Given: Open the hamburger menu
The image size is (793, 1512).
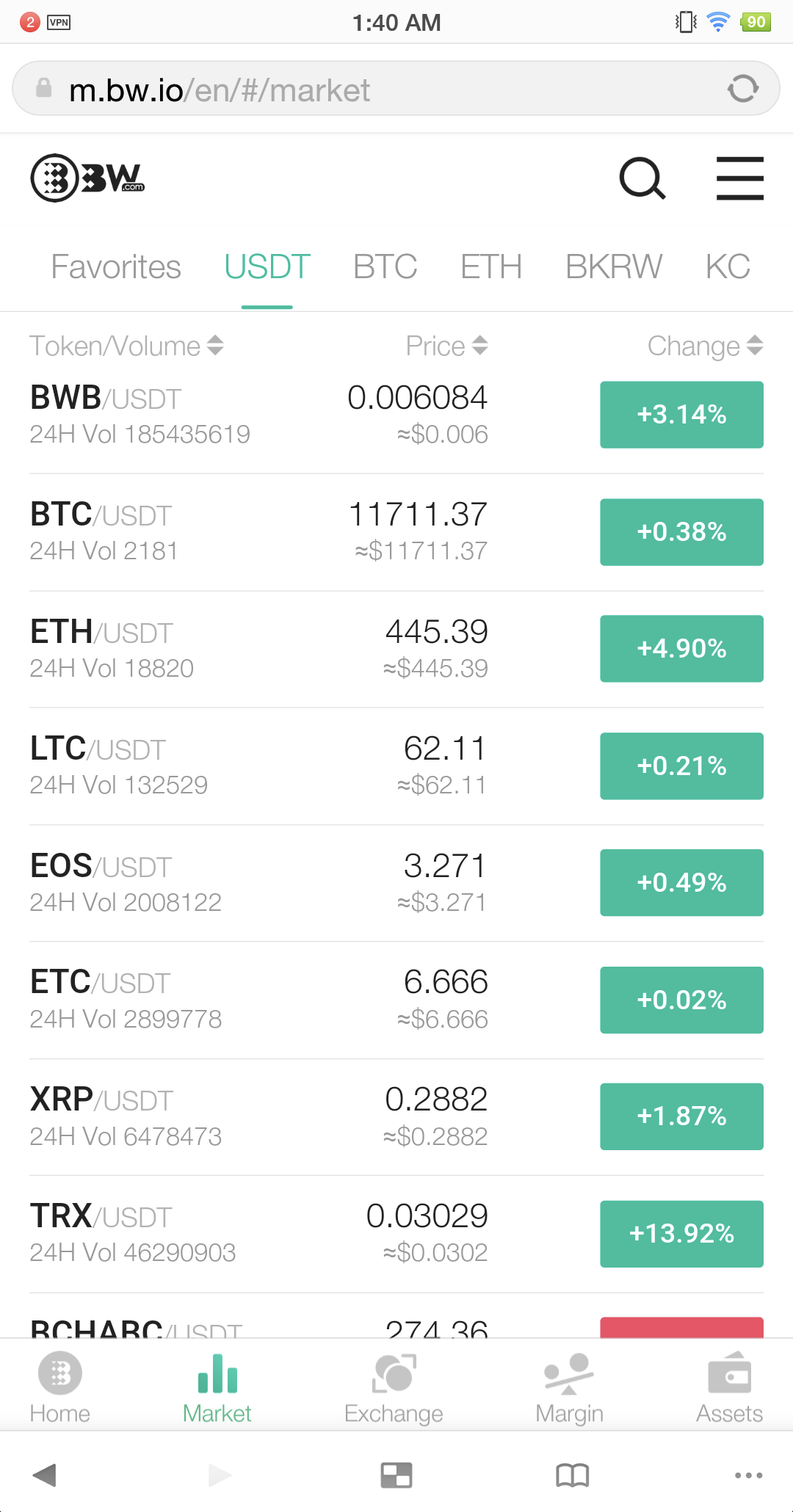Looking at the screenshot, I should pos(739,178).
